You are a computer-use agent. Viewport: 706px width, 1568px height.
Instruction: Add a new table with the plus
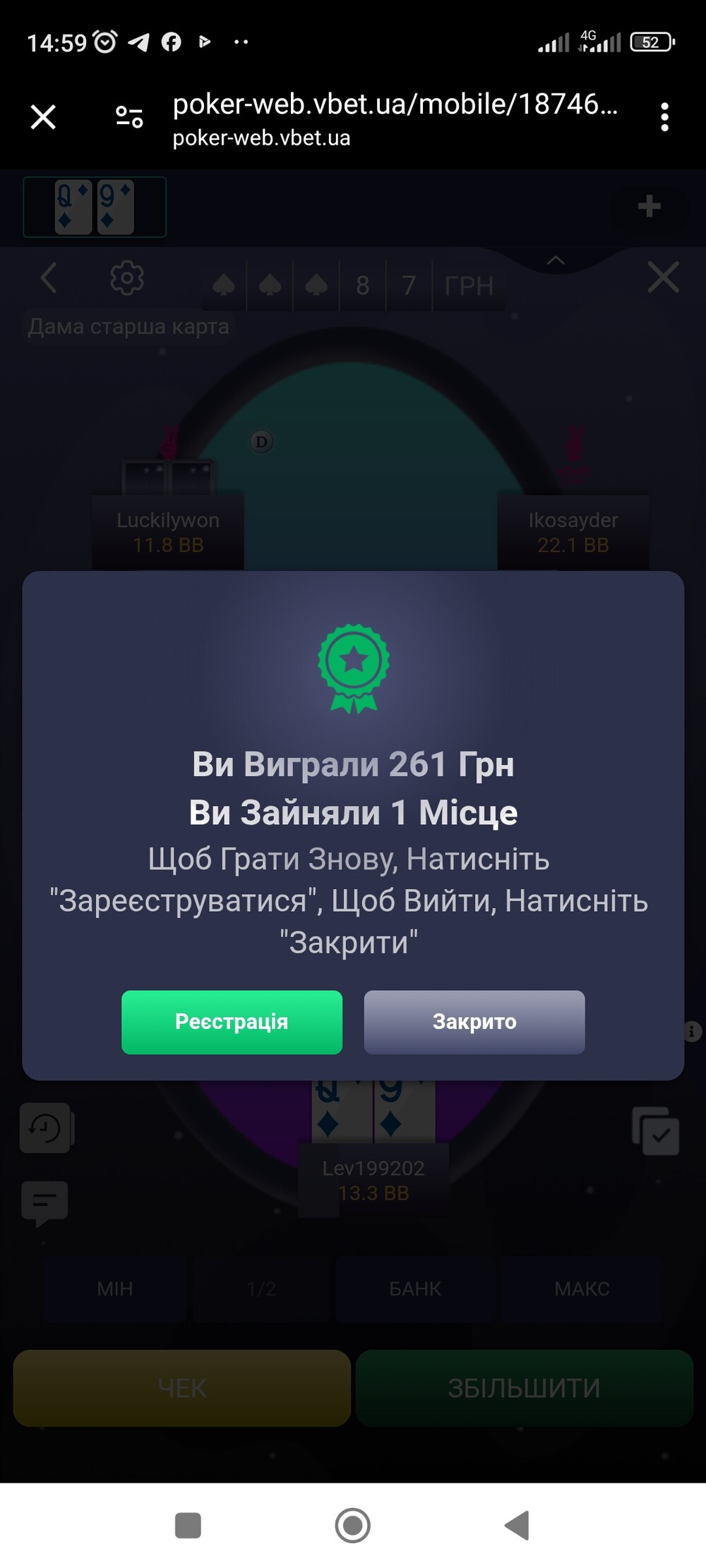pos(649,207)
